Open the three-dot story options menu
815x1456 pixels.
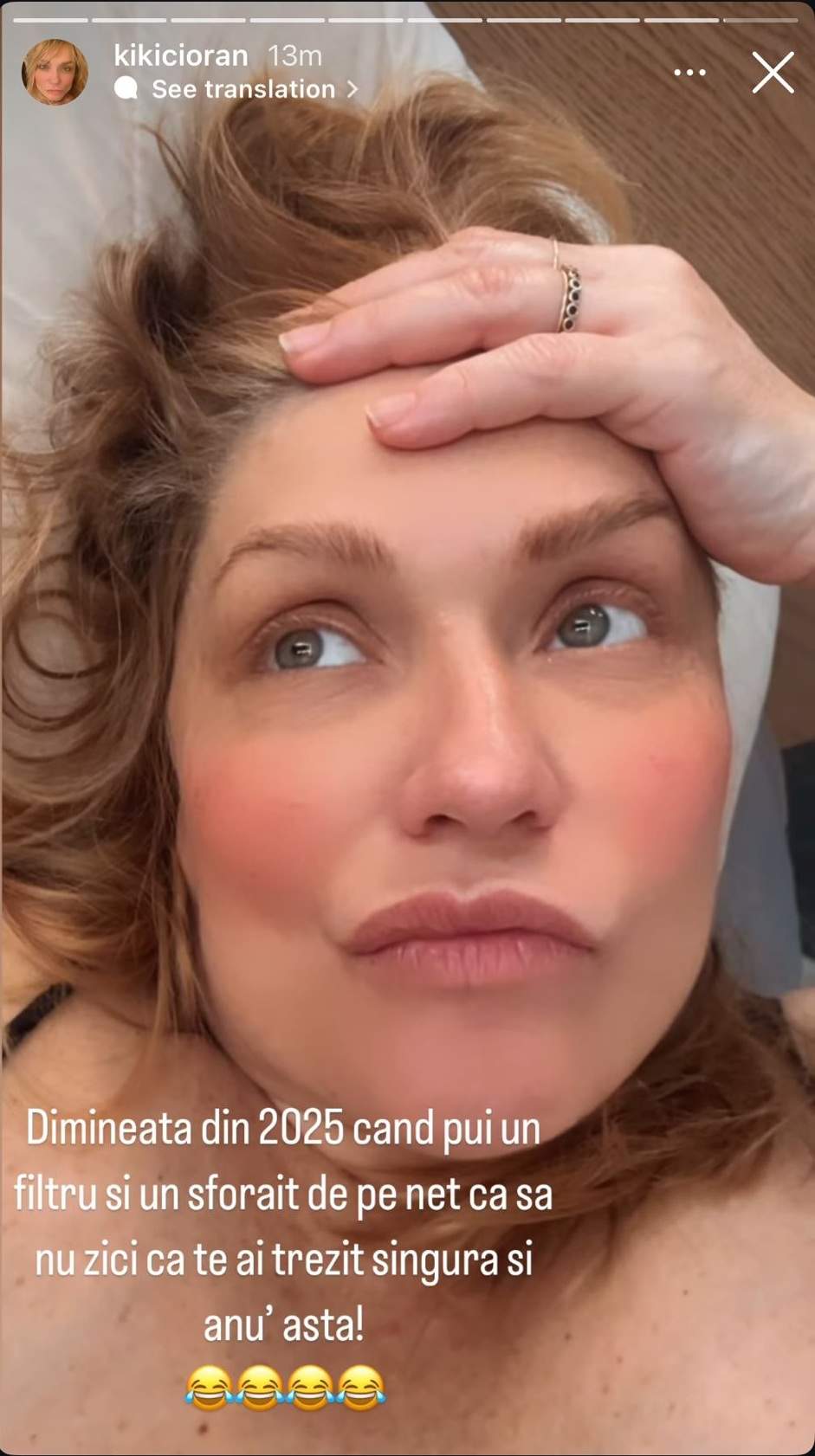[689, 73]
